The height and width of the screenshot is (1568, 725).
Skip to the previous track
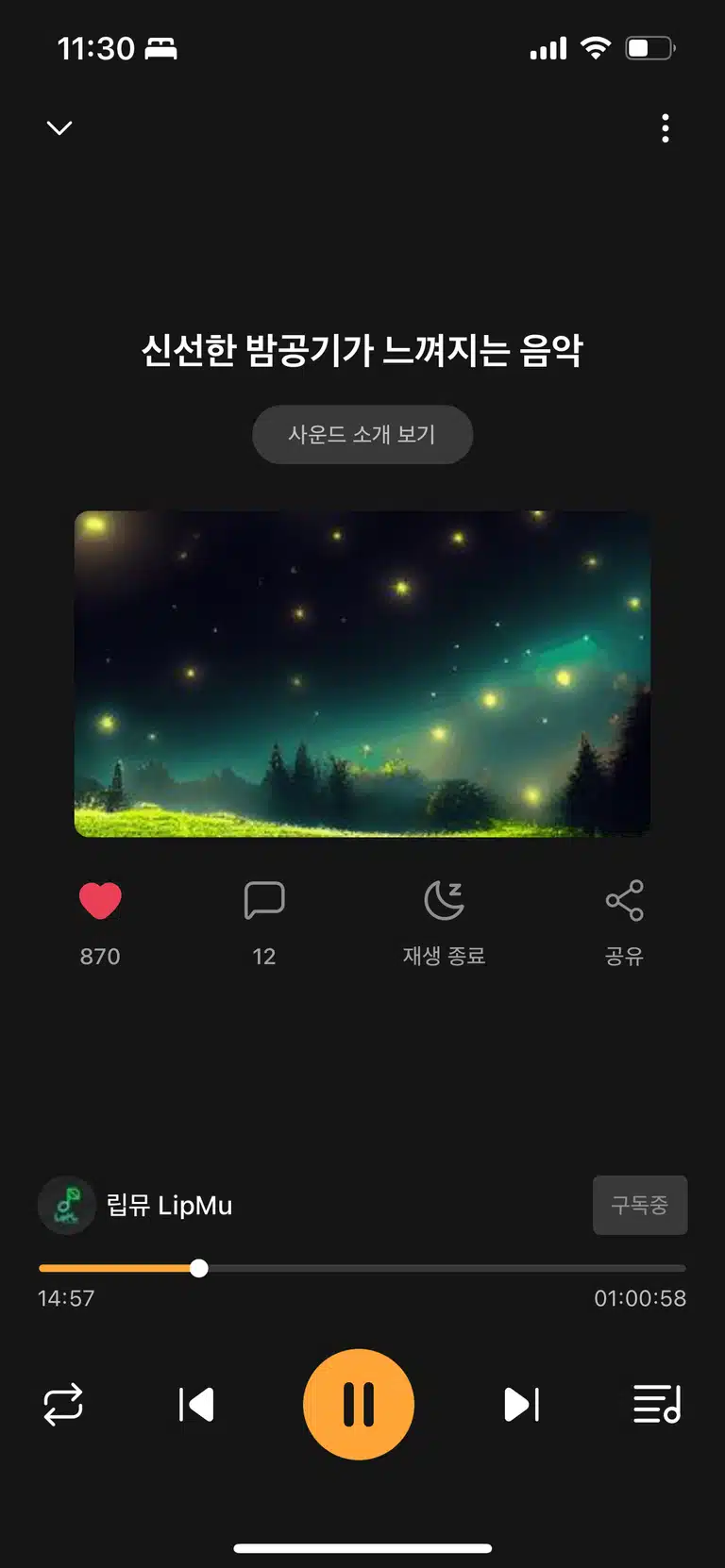pyautogui.click(x=196, y=1405)
